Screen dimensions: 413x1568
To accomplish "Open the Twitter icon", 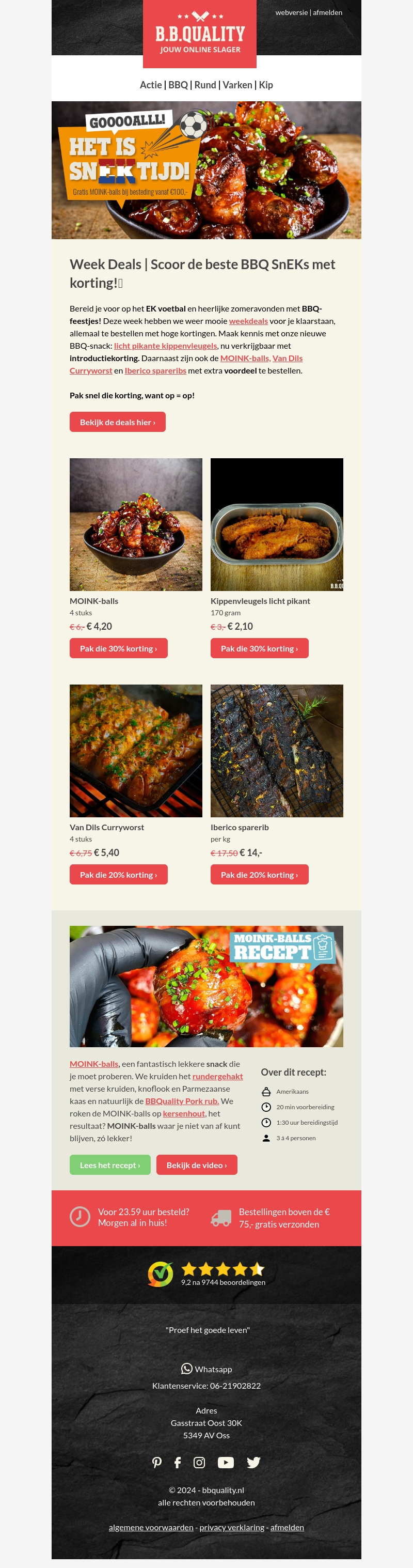I will [x=253, y=1462].
